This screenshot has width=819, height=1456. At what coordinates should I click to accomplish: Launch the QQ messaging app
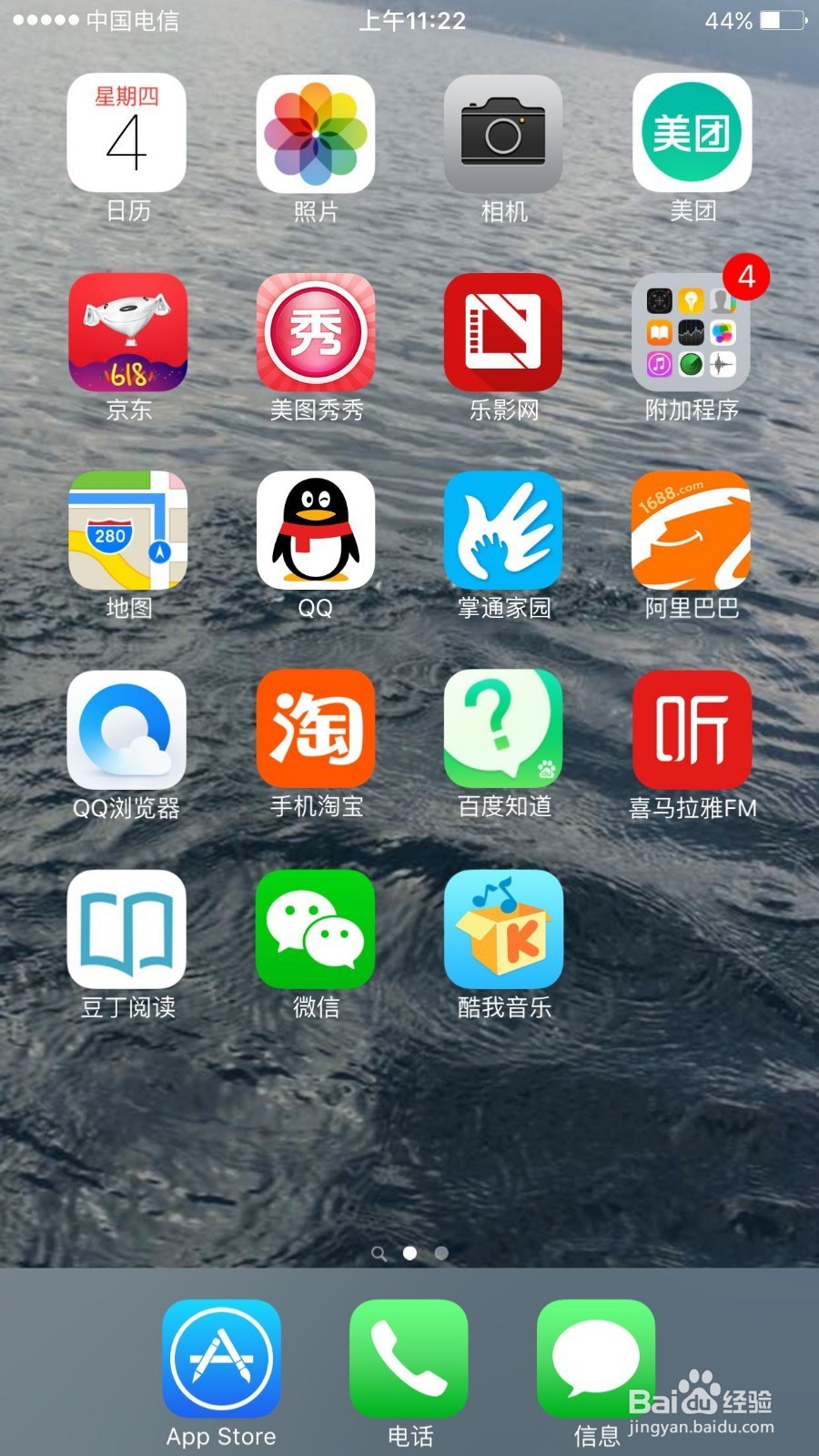pos(316,532)
